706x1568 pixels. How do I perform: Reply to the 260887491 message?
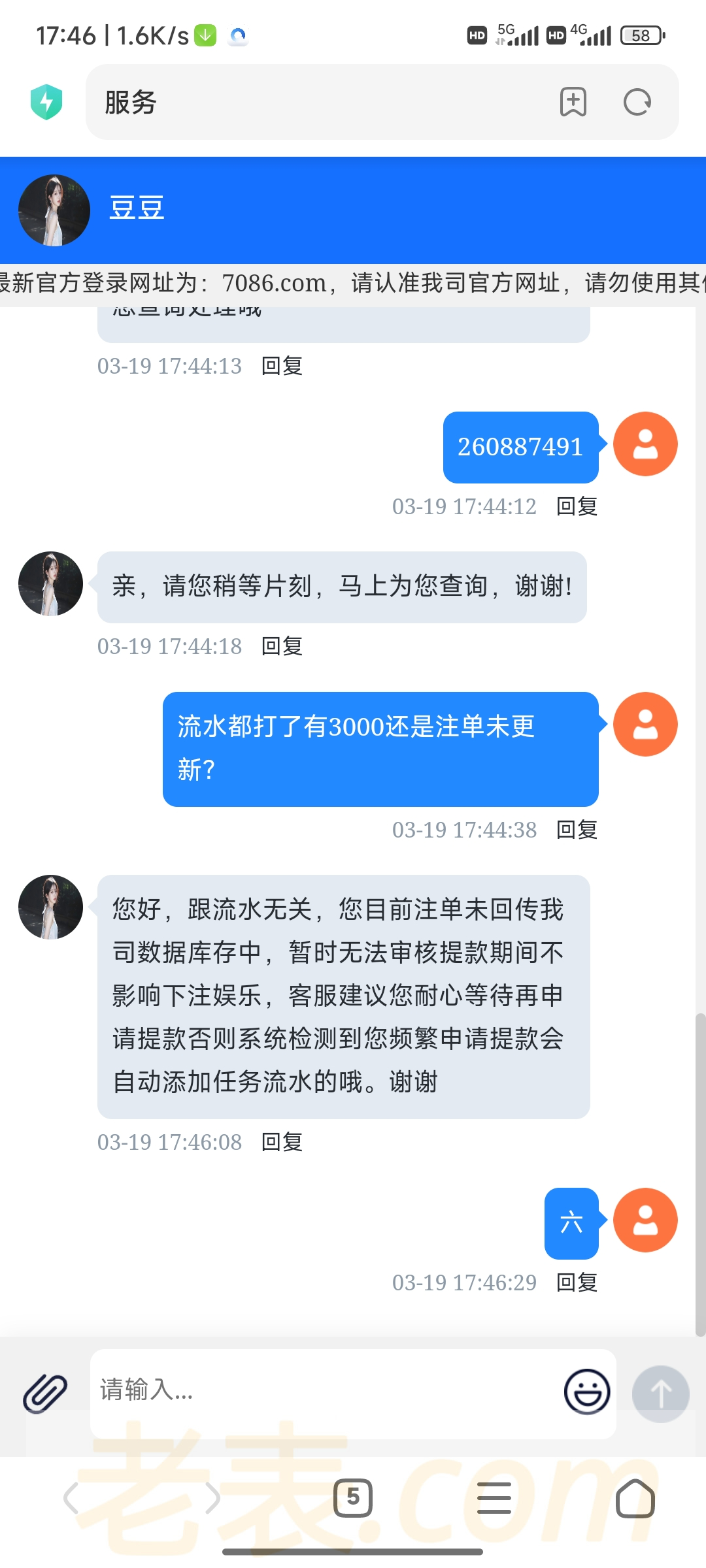[577, 506]
